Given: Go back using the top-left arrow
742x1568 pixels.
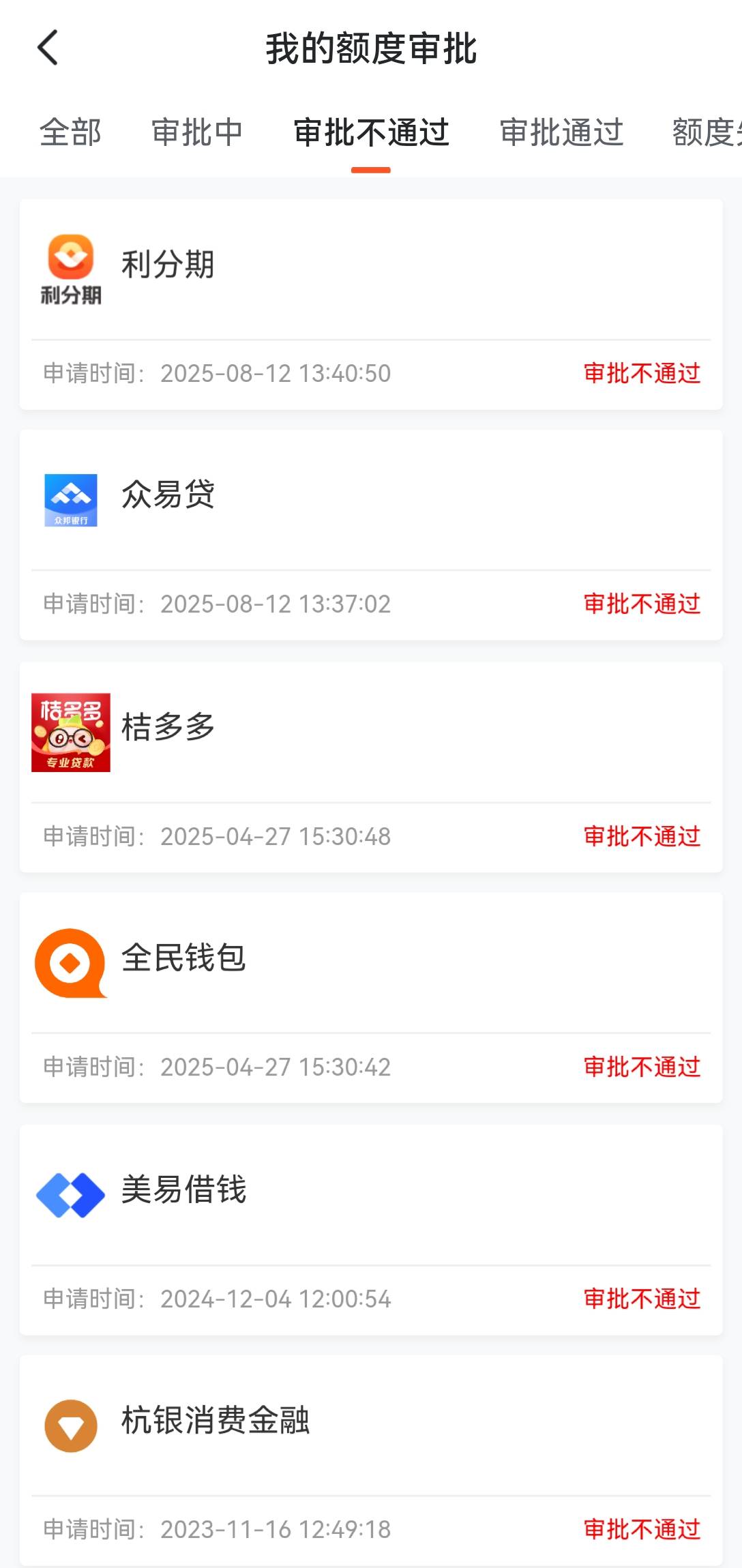Looking at the screenshot, I should click(x=48, y=48).
